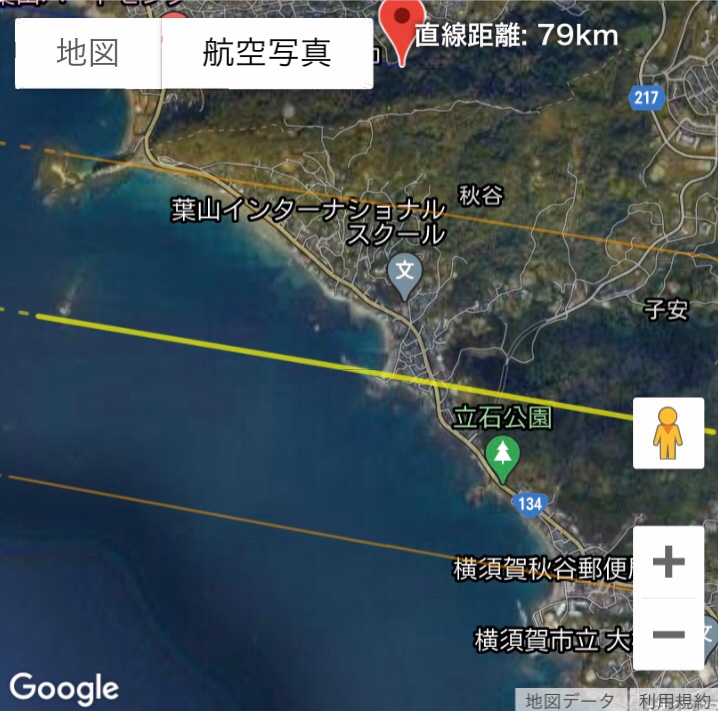Zoom in with the plus button
Screen dimensions: 718x711
pos(668,562)
